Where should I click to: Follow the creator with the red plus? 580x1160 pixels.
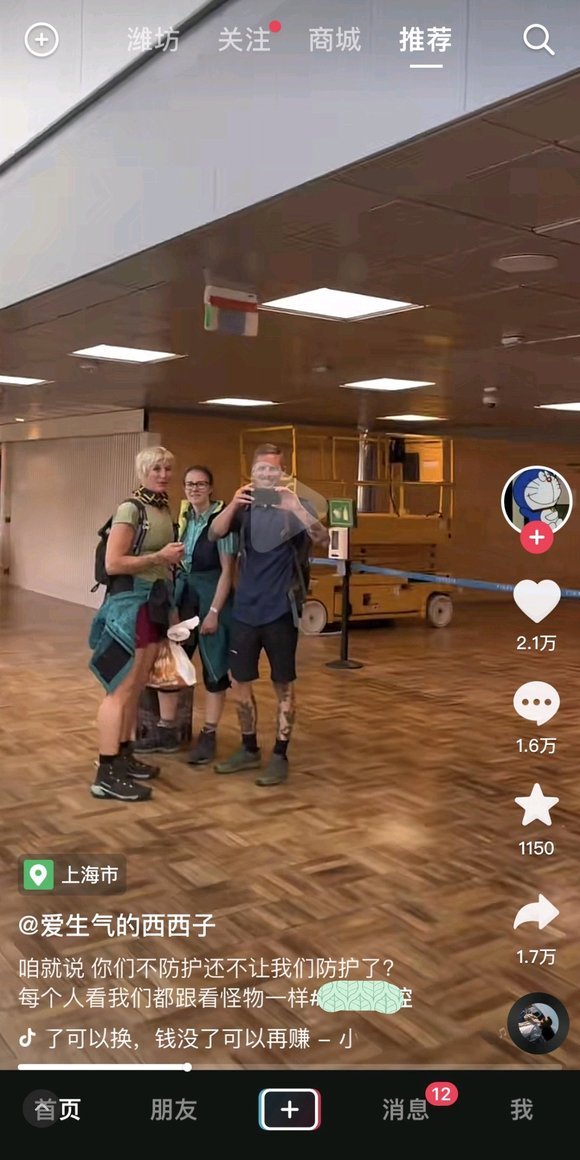click(536, 536)
